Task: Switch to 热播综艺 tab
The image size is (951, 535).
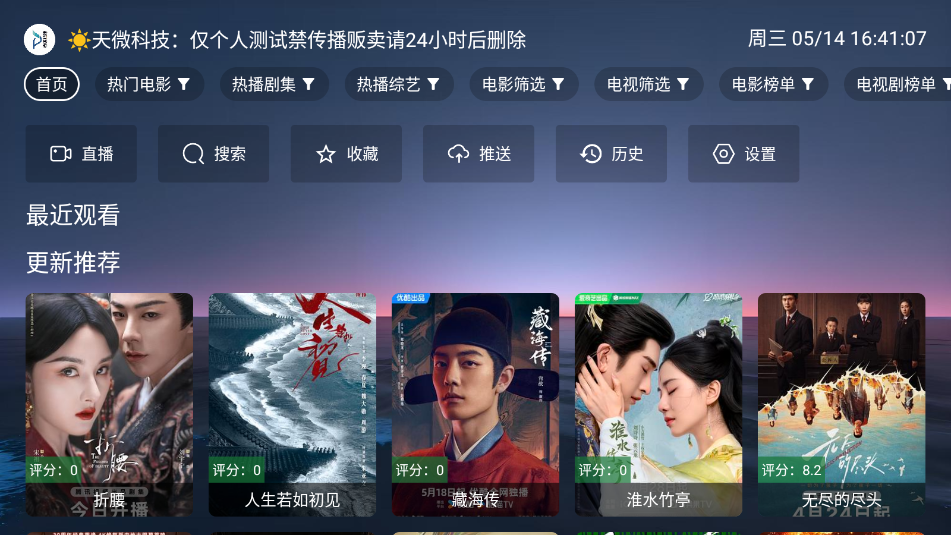Action: (x=398, y=85)
